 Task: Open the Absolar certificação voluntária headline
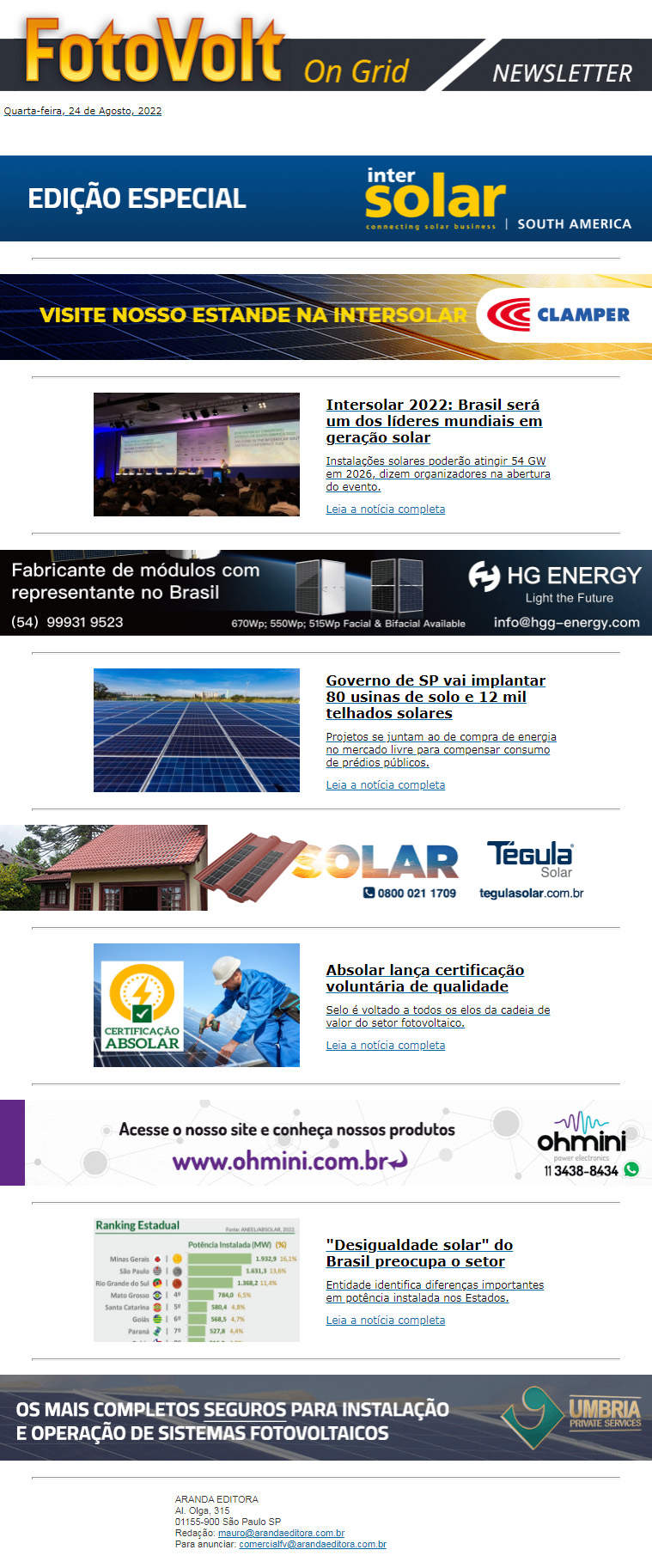tap(424, 979)
